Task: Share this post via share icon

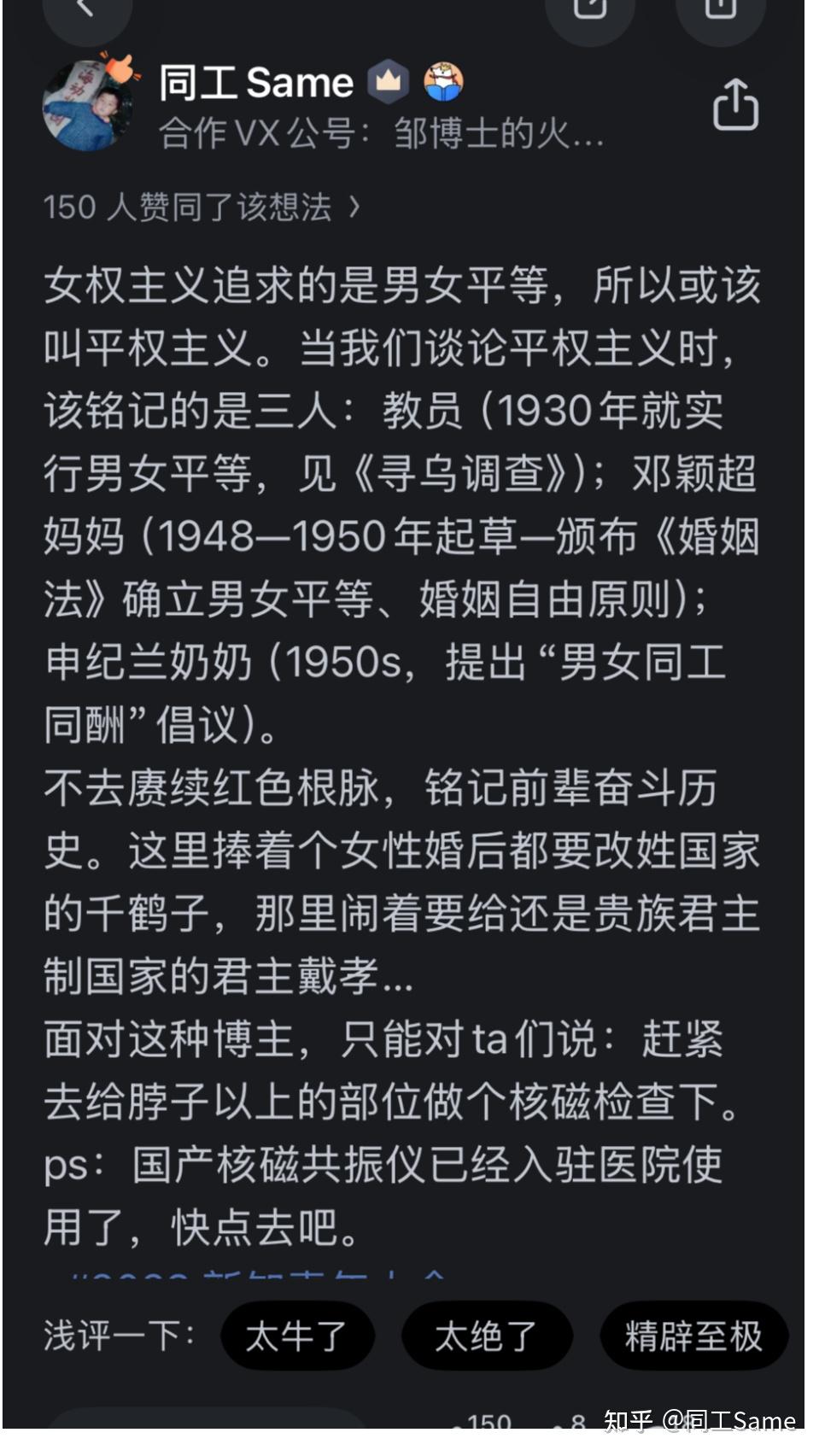Action: (735, 105)
